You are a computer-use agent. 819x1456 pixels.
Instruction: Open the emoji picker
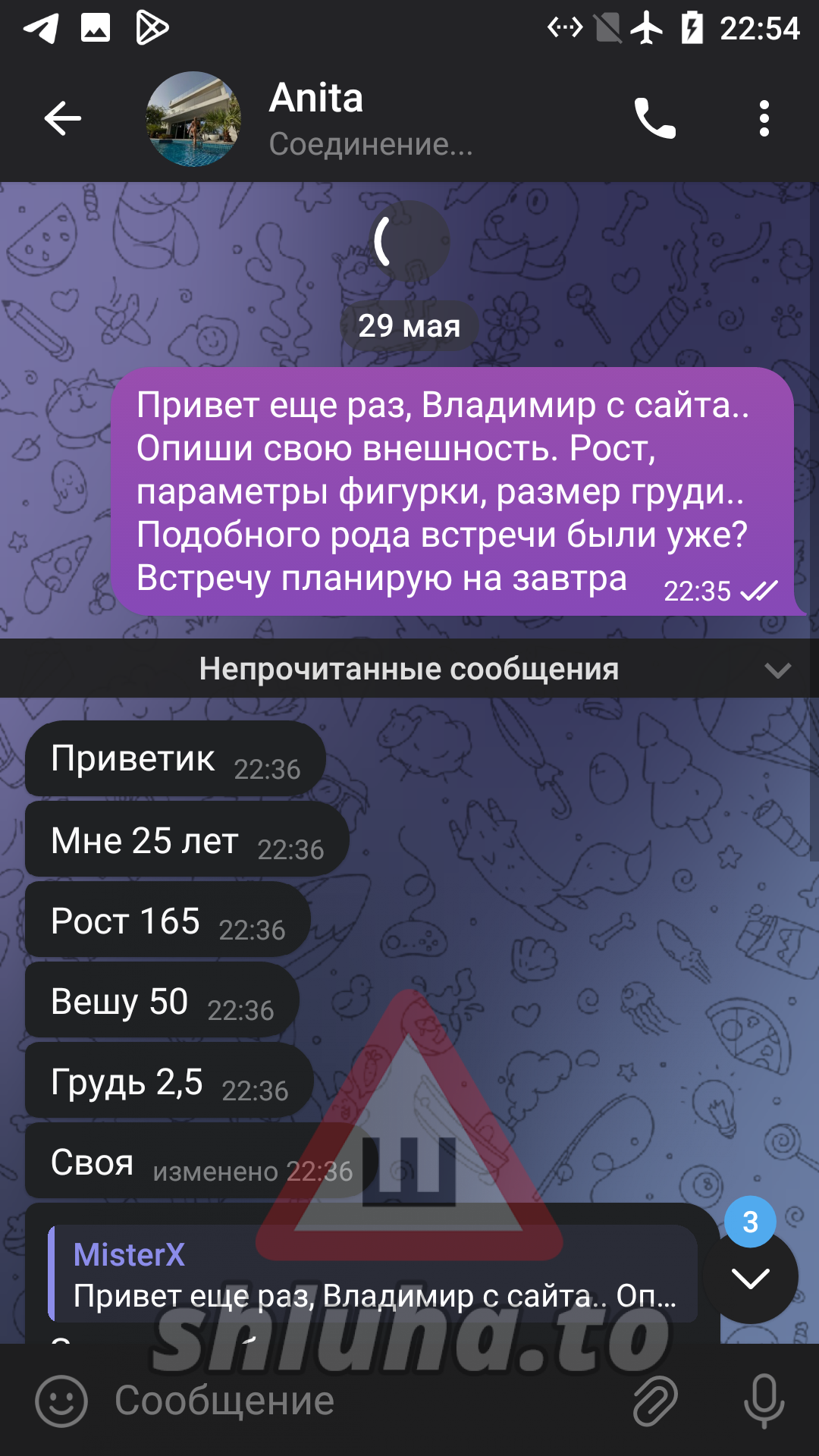61,1401
